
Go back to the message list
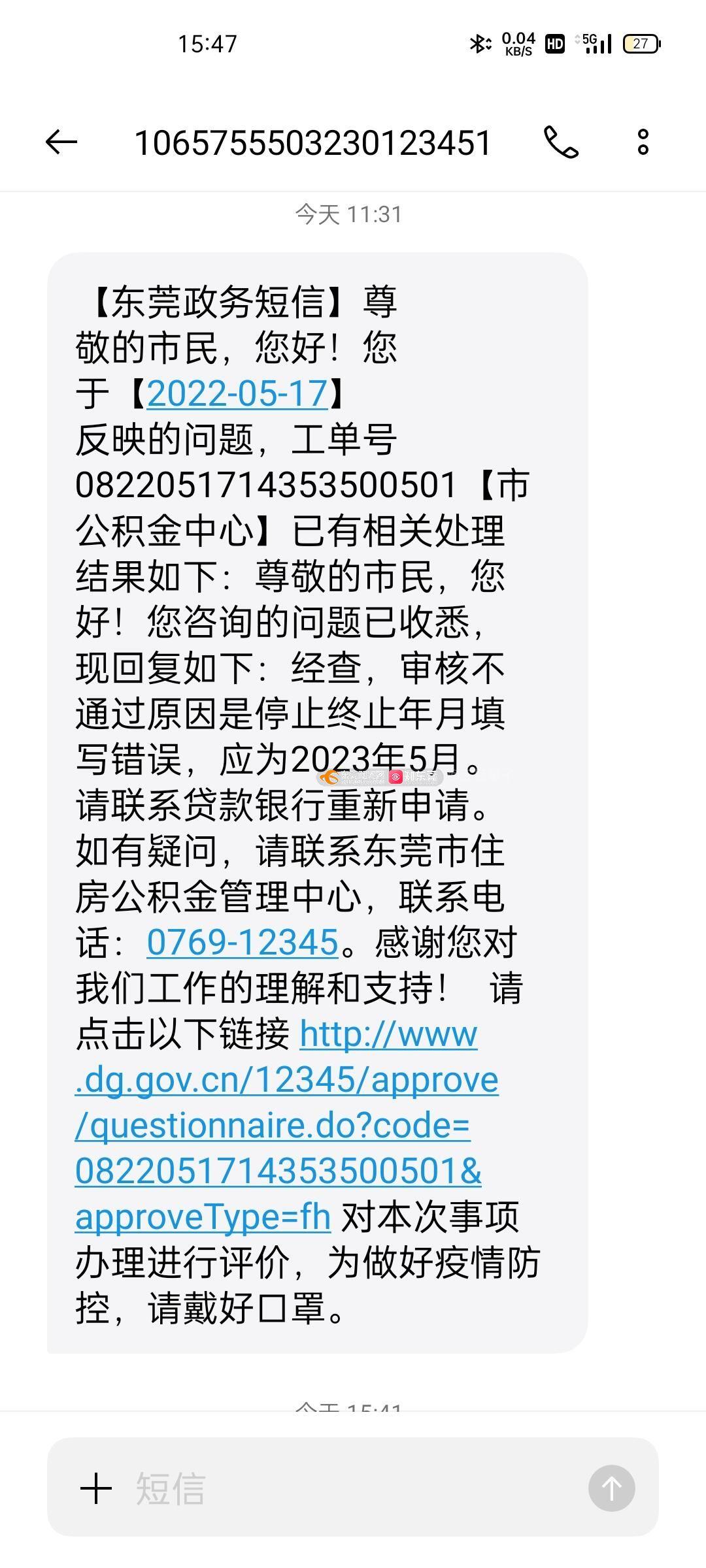tap(61, 142)
